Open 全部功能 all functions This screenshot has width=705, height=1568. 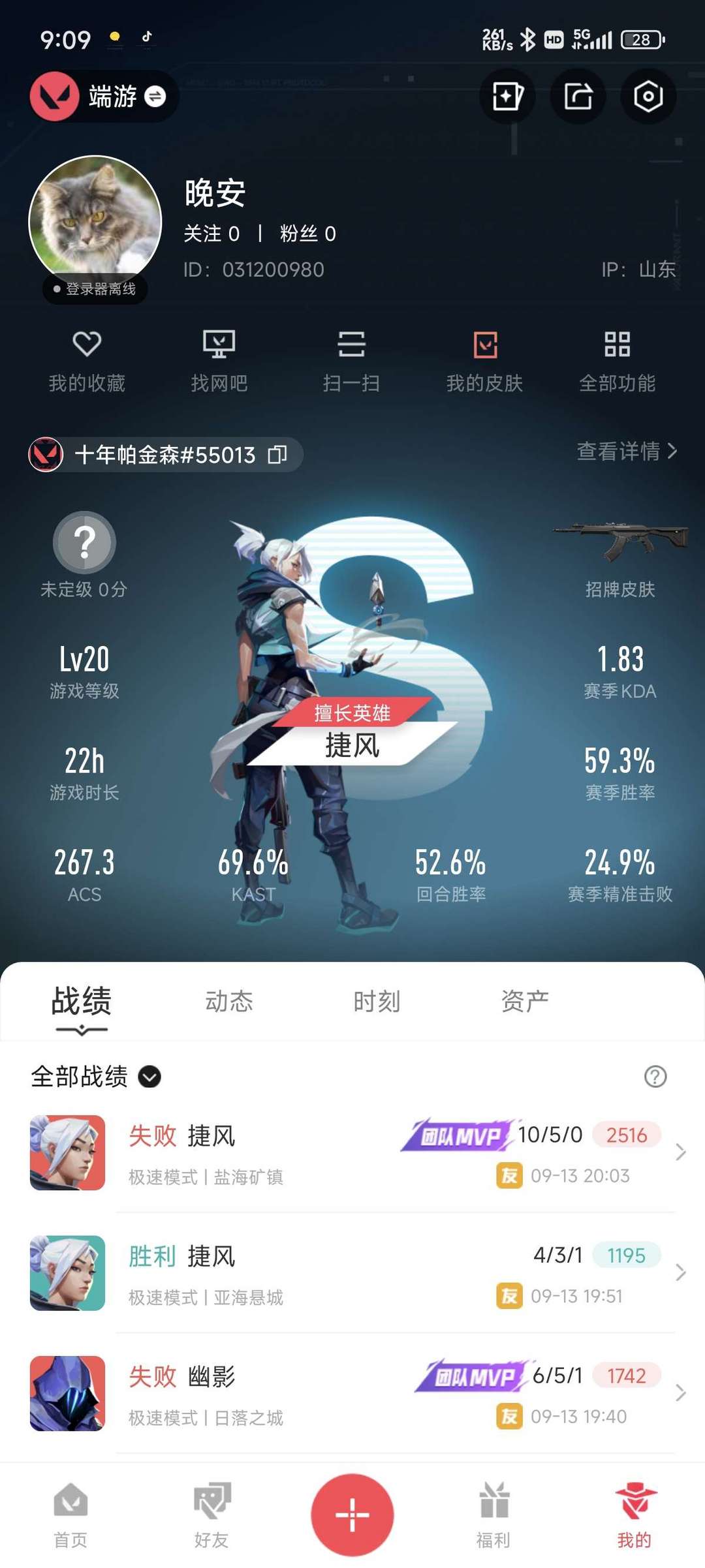tap(618, 361)
